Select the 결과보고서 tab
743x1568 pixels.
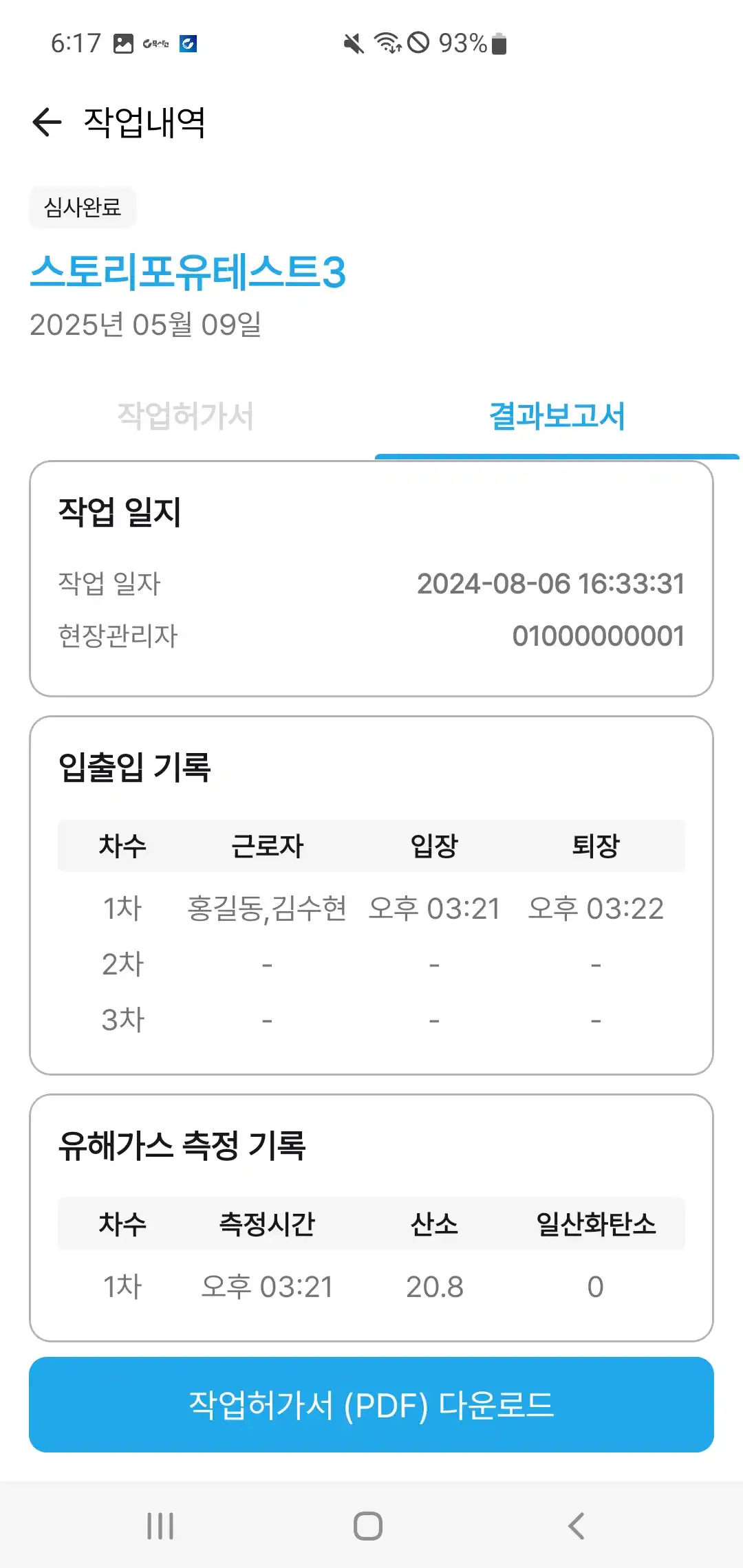pyautogui.click(x=557, y=416)
